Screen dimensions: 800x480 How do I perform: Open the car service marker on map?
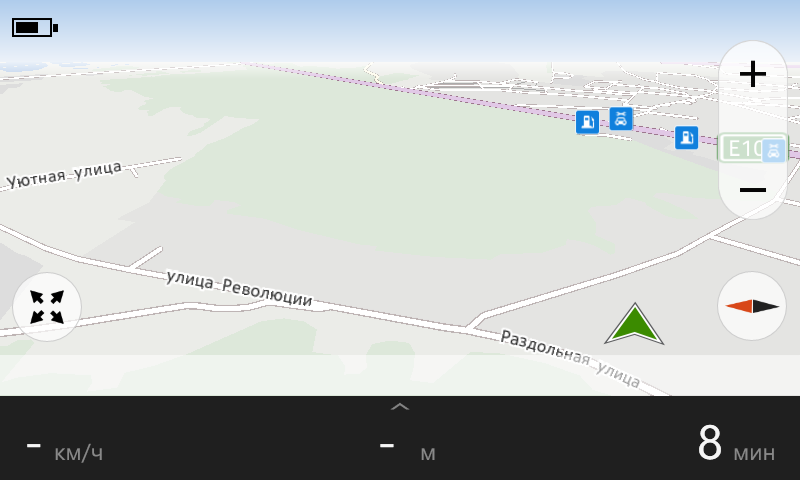(621, 119)
